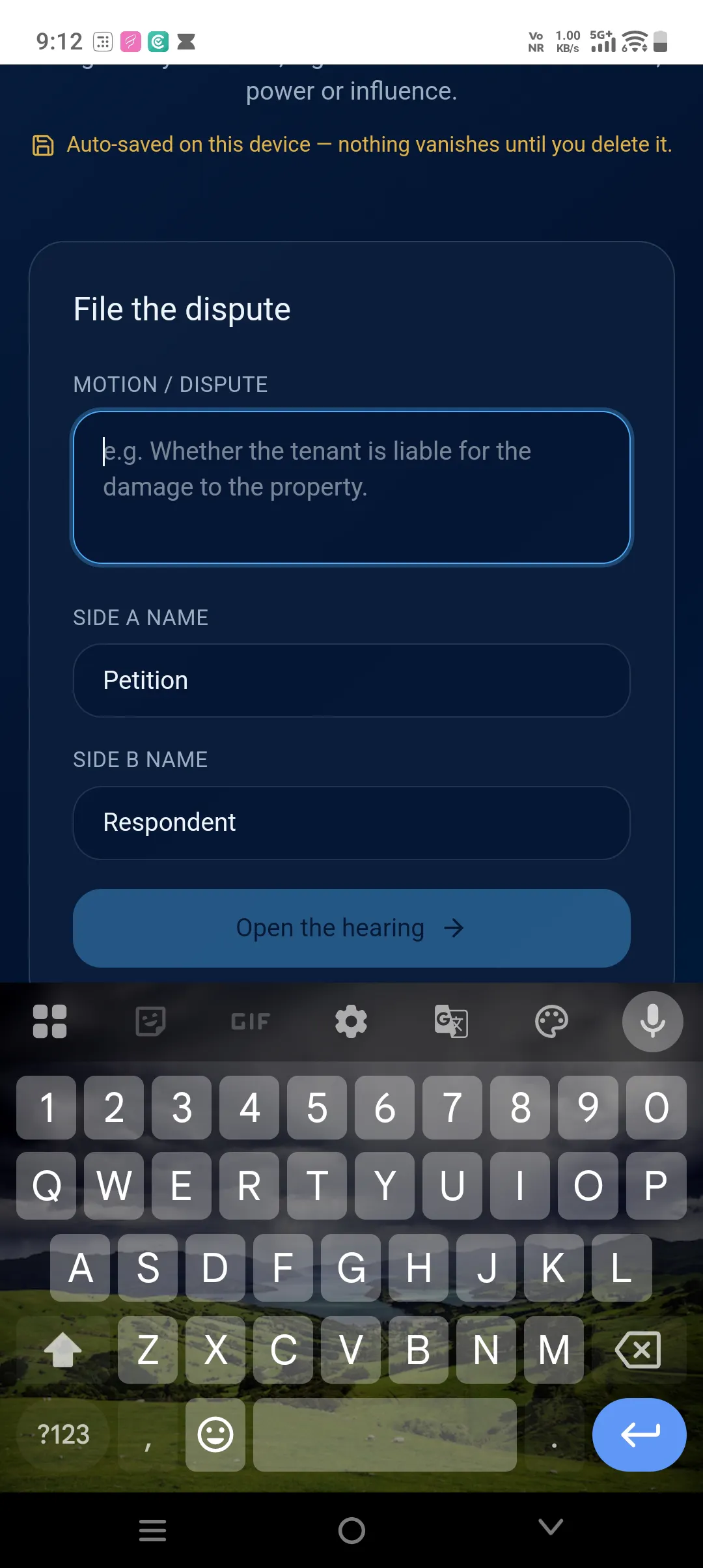Image resolution: width=703 pixels, height=1568 pixels.
Task: Tap Open the hearing button
Action: (351, 928)
